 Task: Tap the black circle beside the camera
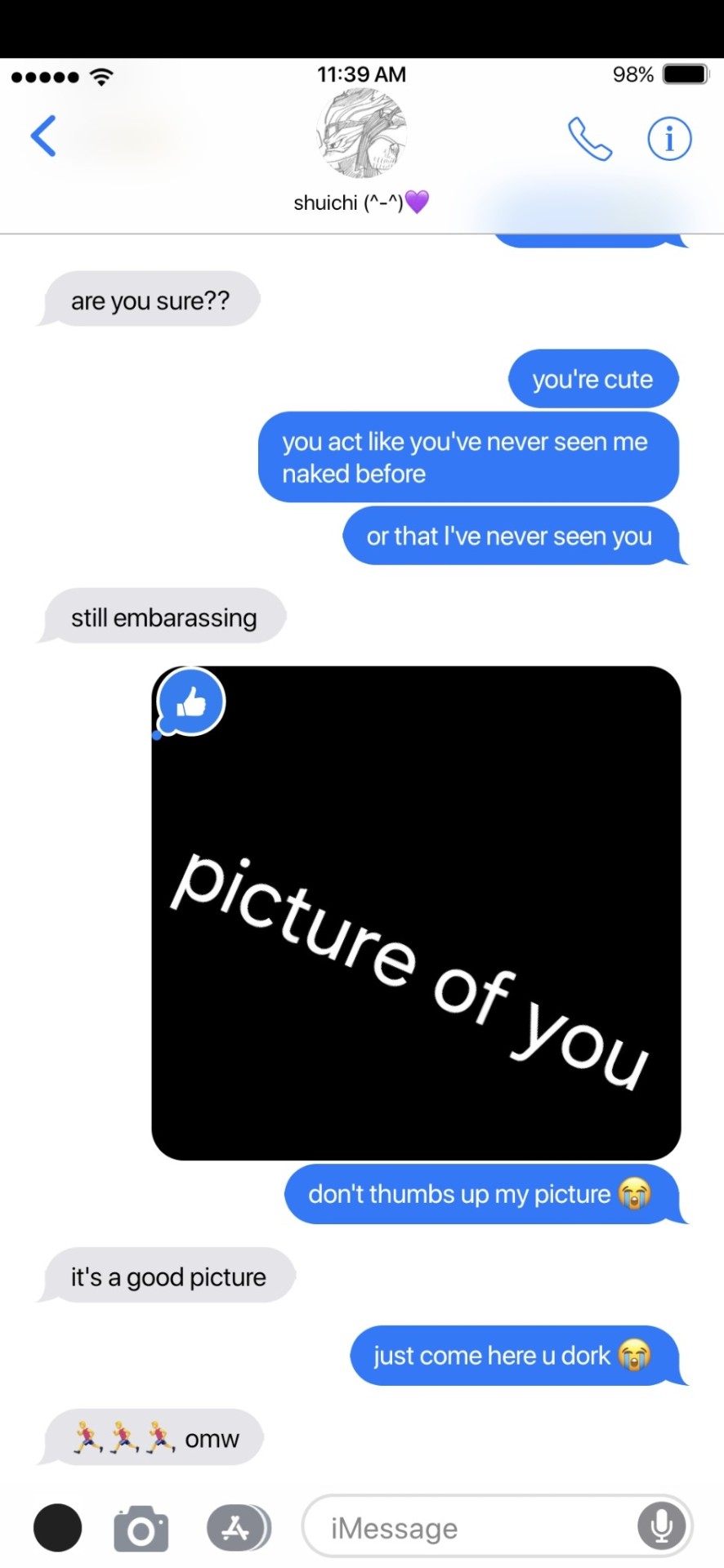(58, 1528)
